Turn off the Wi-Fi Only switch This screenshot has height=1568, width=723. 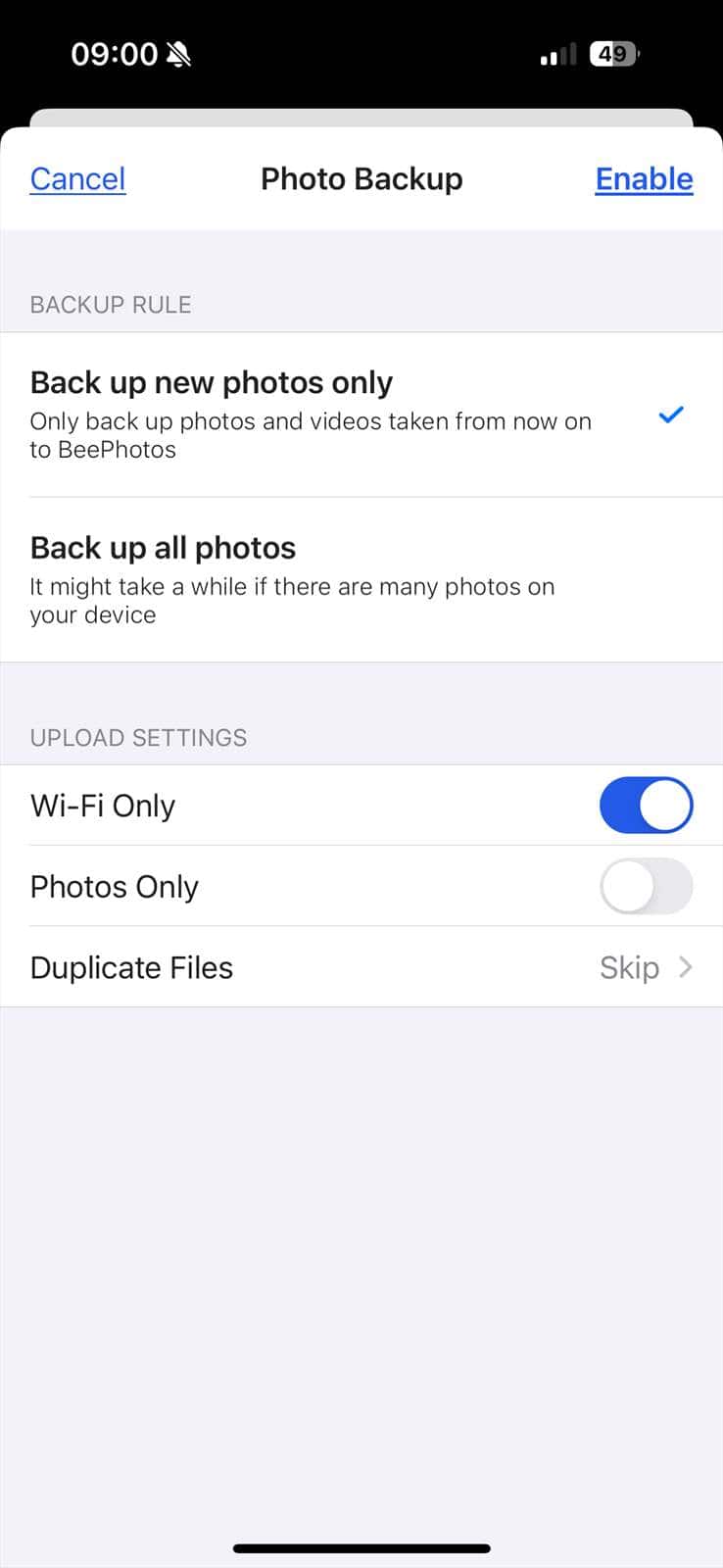point(646,806)
